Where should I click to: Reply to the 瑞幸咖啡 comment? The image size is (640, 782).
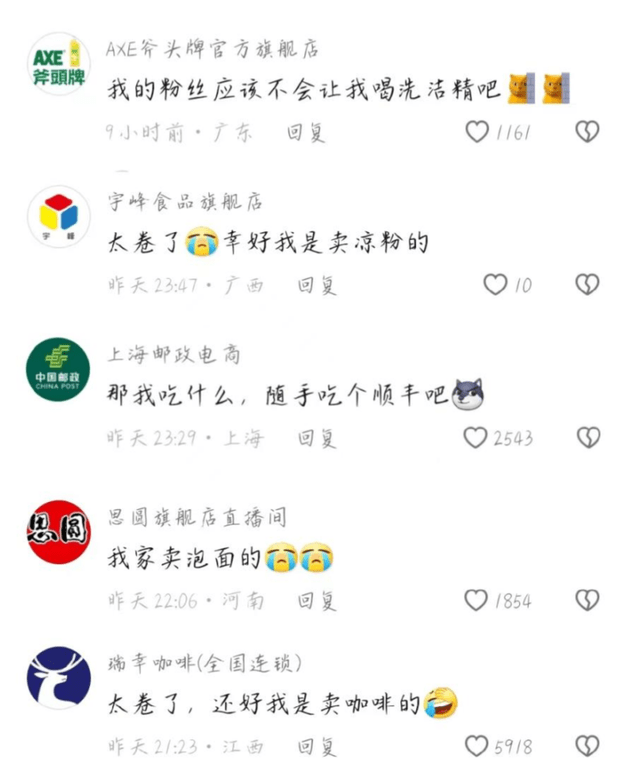click(317, 747)
